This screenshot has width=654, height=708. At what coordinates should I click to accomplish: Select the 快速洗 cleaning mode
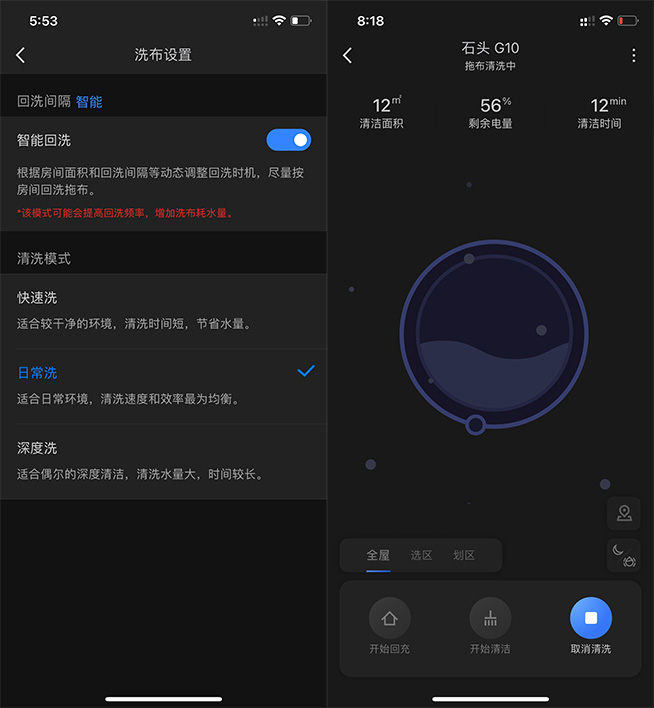tap(163, 310)
